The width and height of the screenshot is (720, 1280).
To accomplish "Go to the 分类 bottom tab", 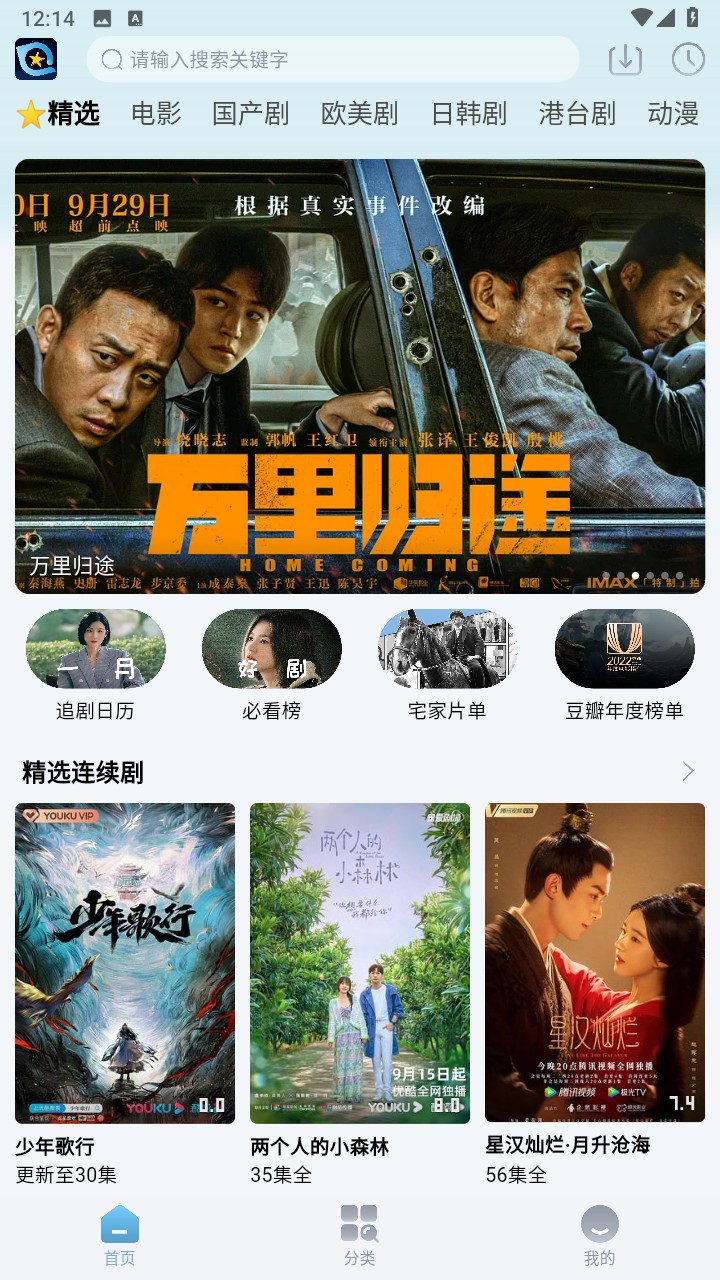I will click(359, 1235).
